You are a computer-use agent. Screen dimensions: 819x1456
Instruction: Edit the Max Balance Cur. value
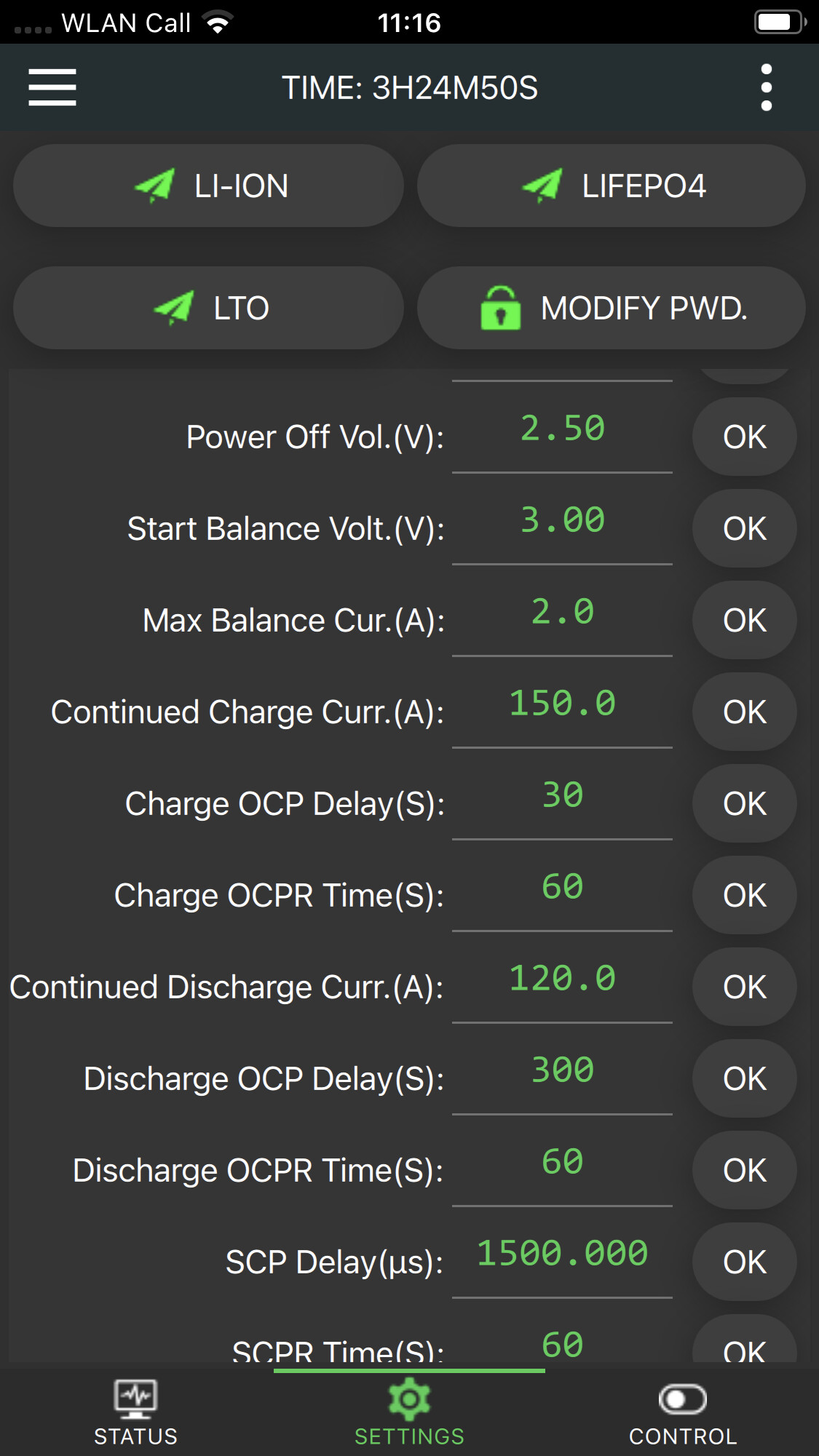(x=562, y=613)
